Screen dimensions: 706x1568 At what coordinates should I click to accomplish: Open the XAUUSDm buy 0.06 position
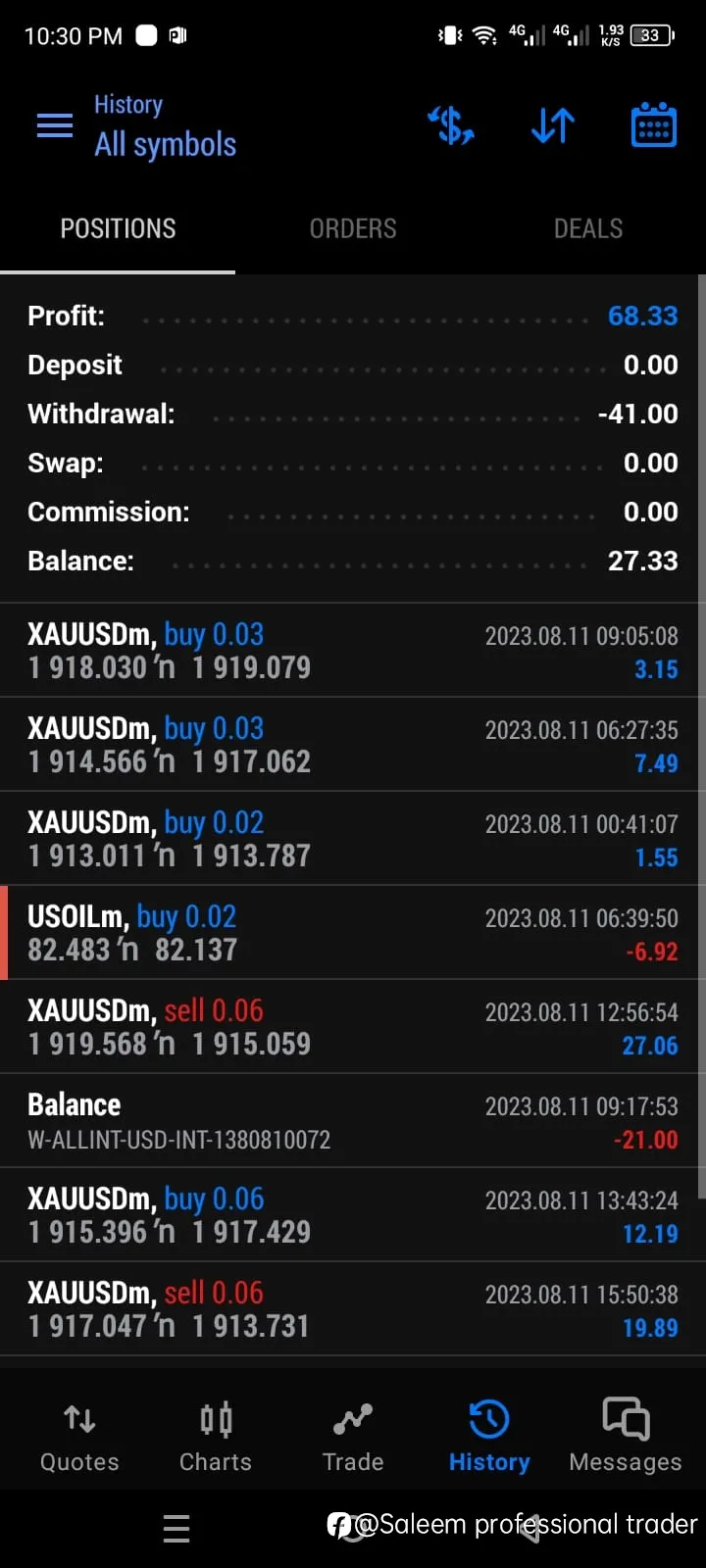[353, 1215]
